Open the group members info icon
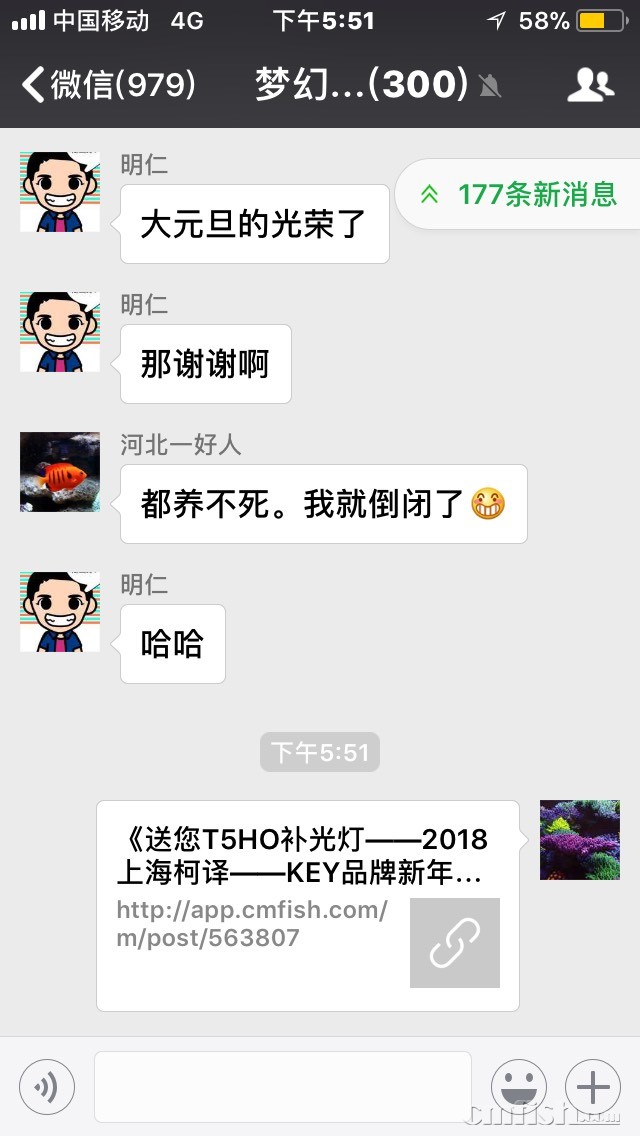This screenshot has height=1136, width=640. click(x=590, y=85)
